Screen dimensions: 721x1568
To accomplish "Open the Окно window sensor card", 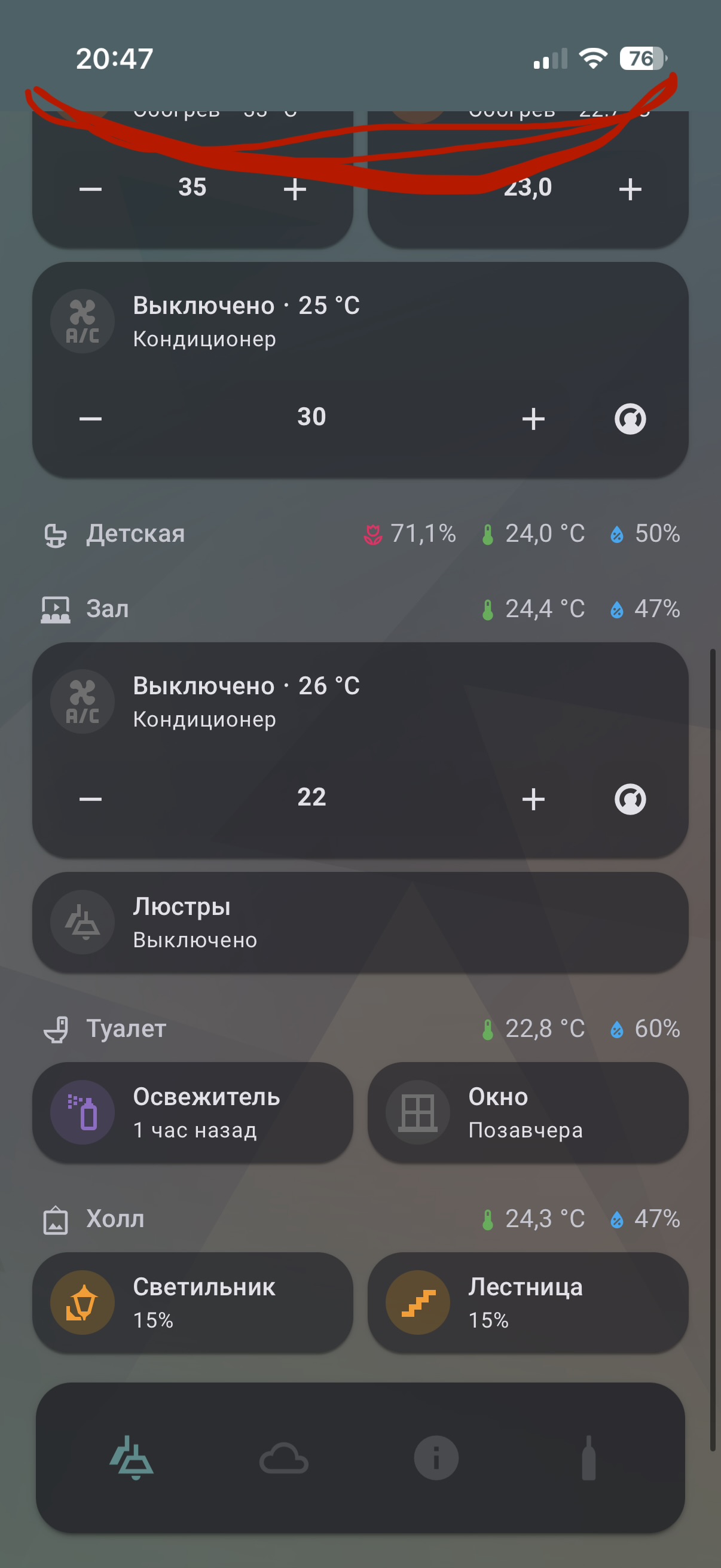I will point(527,1112).
